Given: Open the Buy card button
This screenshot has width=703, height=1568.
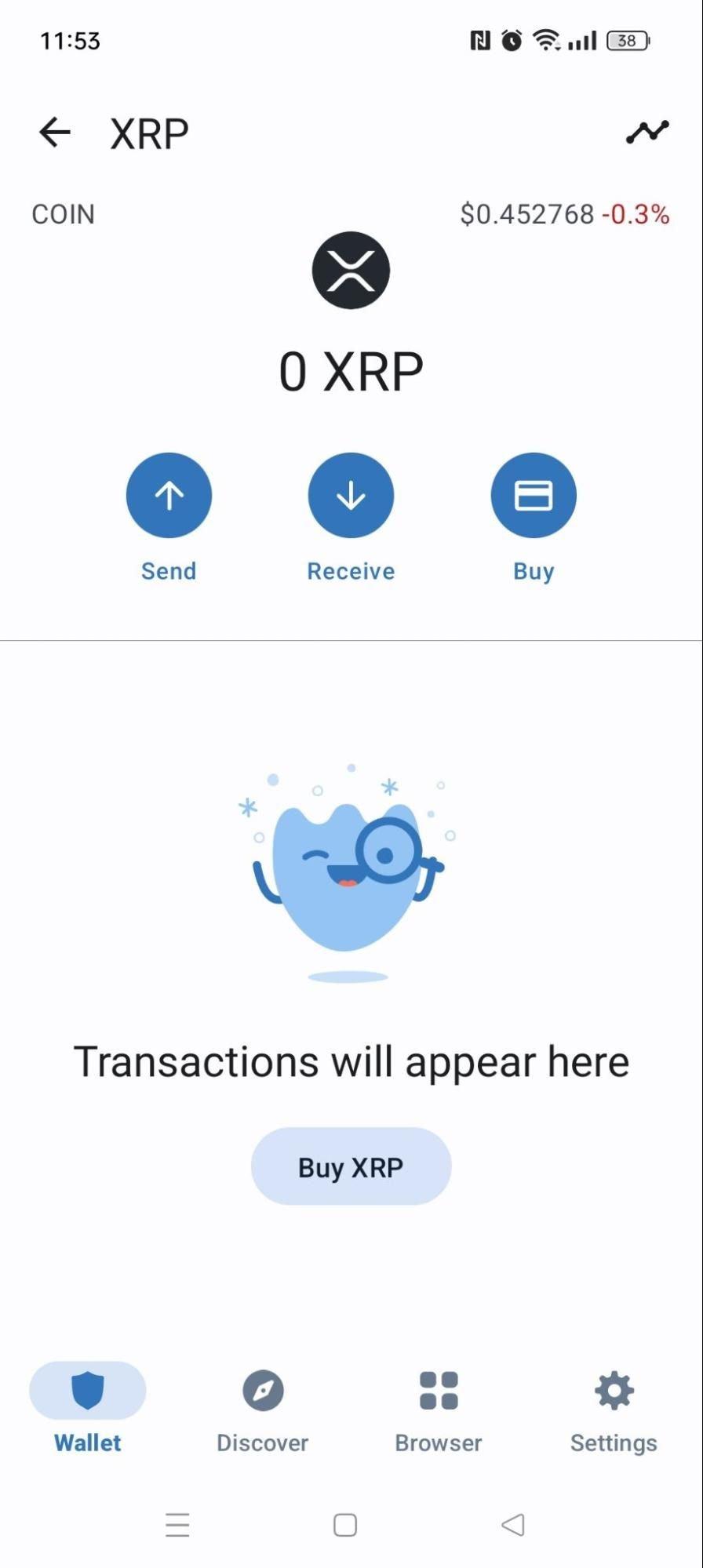Looking at the screenshot, I should [534, 496].
